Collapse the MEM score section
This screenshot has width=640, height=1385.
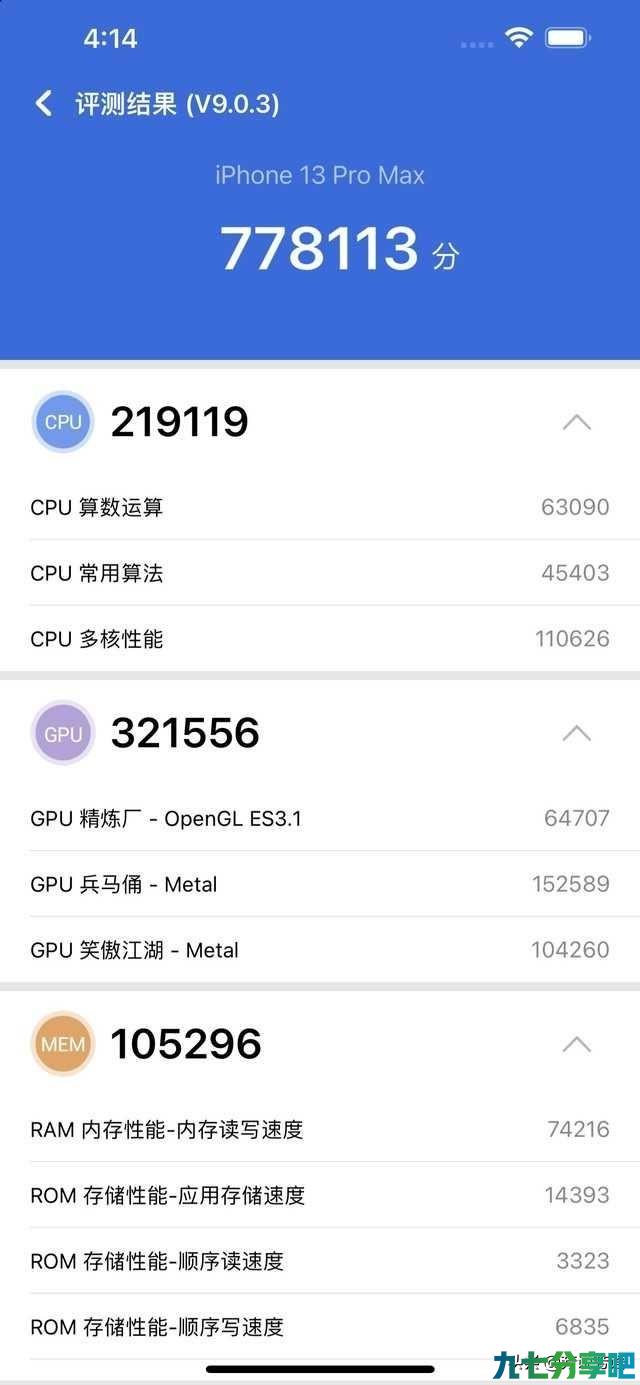[x=576, y=1044]
